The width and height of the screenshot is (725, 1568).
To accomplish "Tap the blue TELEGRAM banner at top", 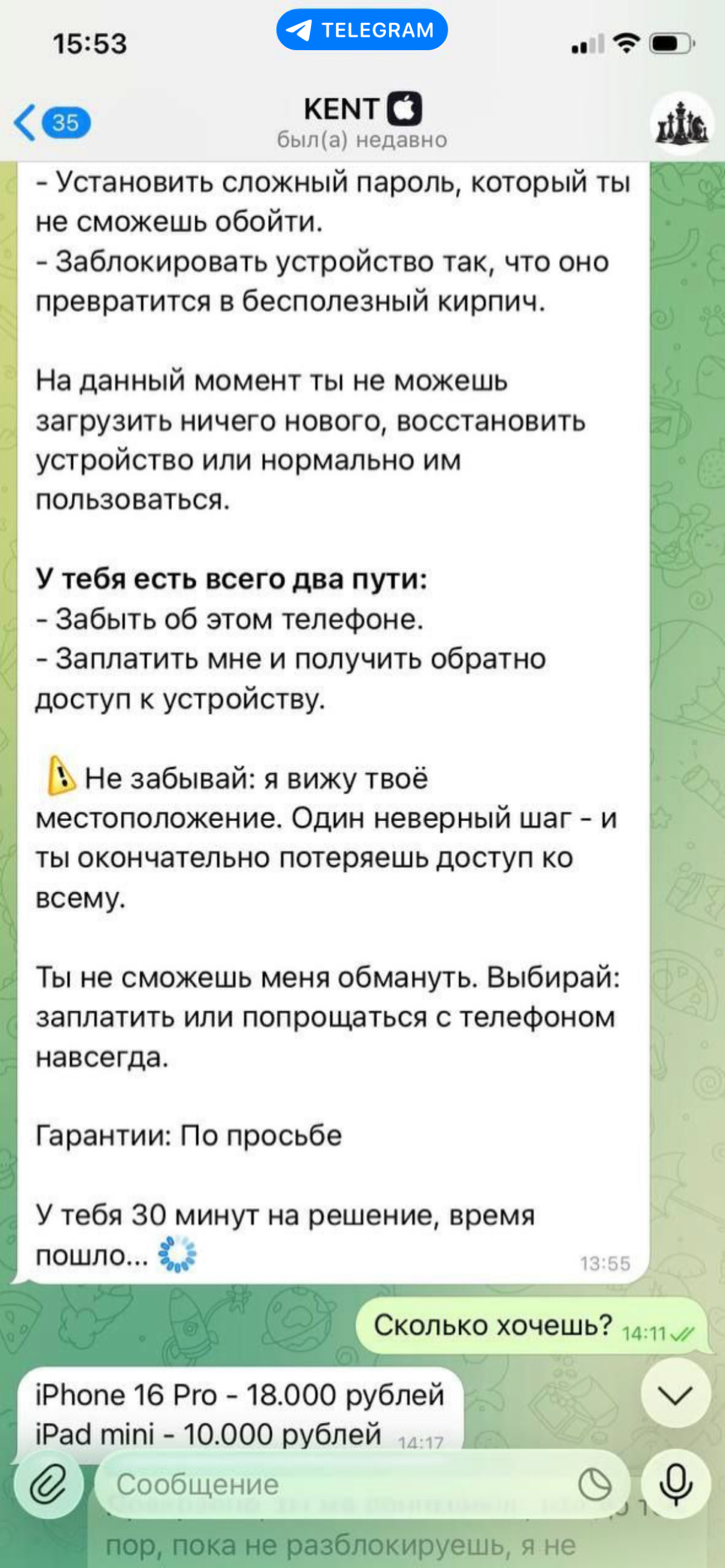I will click(x=362, y=29).
